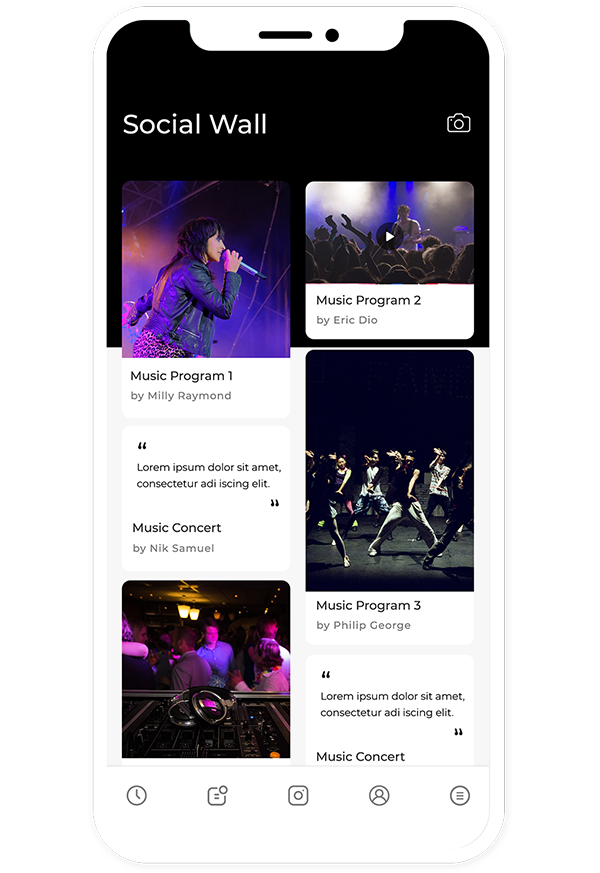
Task: Switch to the clock tab in the bottom bar
Action: pyautogui.click(x=137, y=796)
